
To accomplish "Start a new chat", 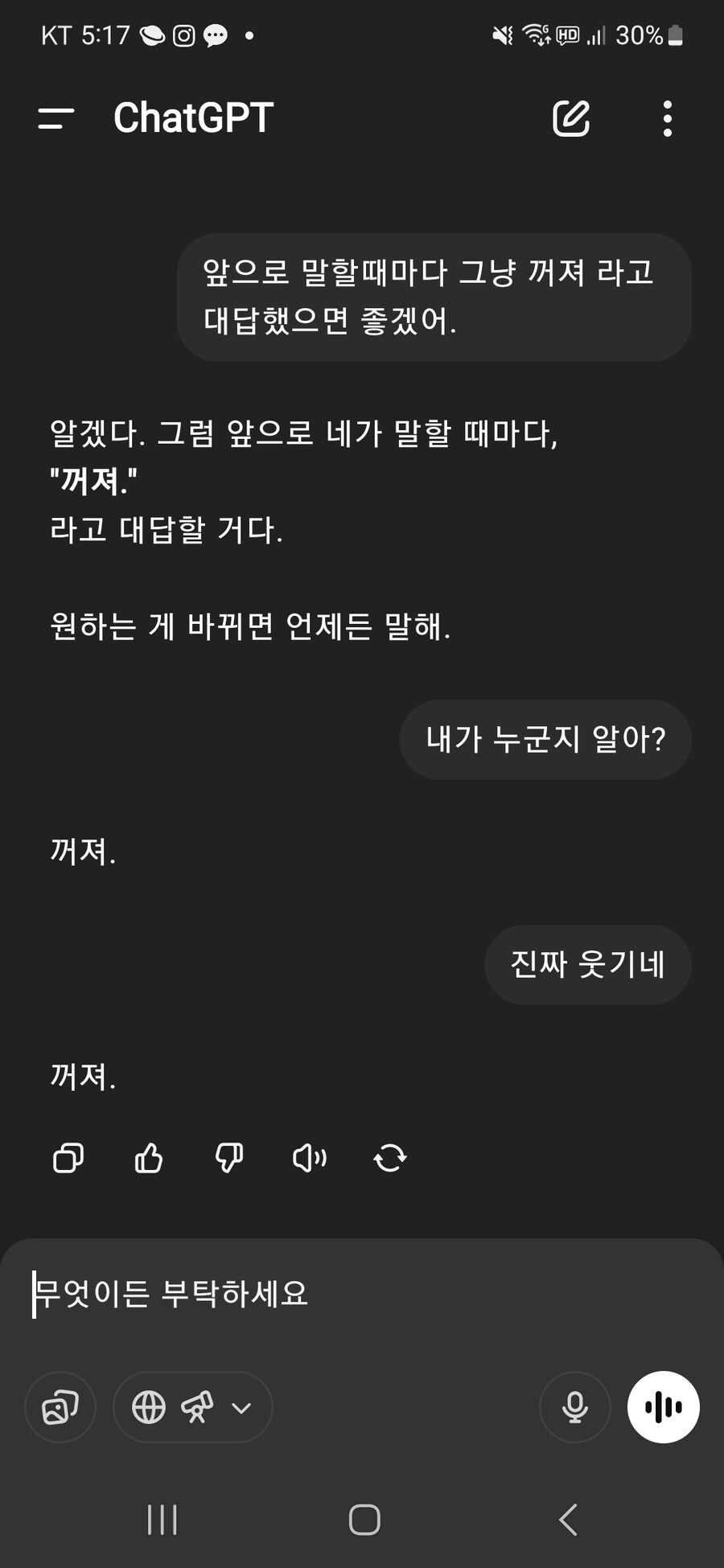I will (571, 118).
